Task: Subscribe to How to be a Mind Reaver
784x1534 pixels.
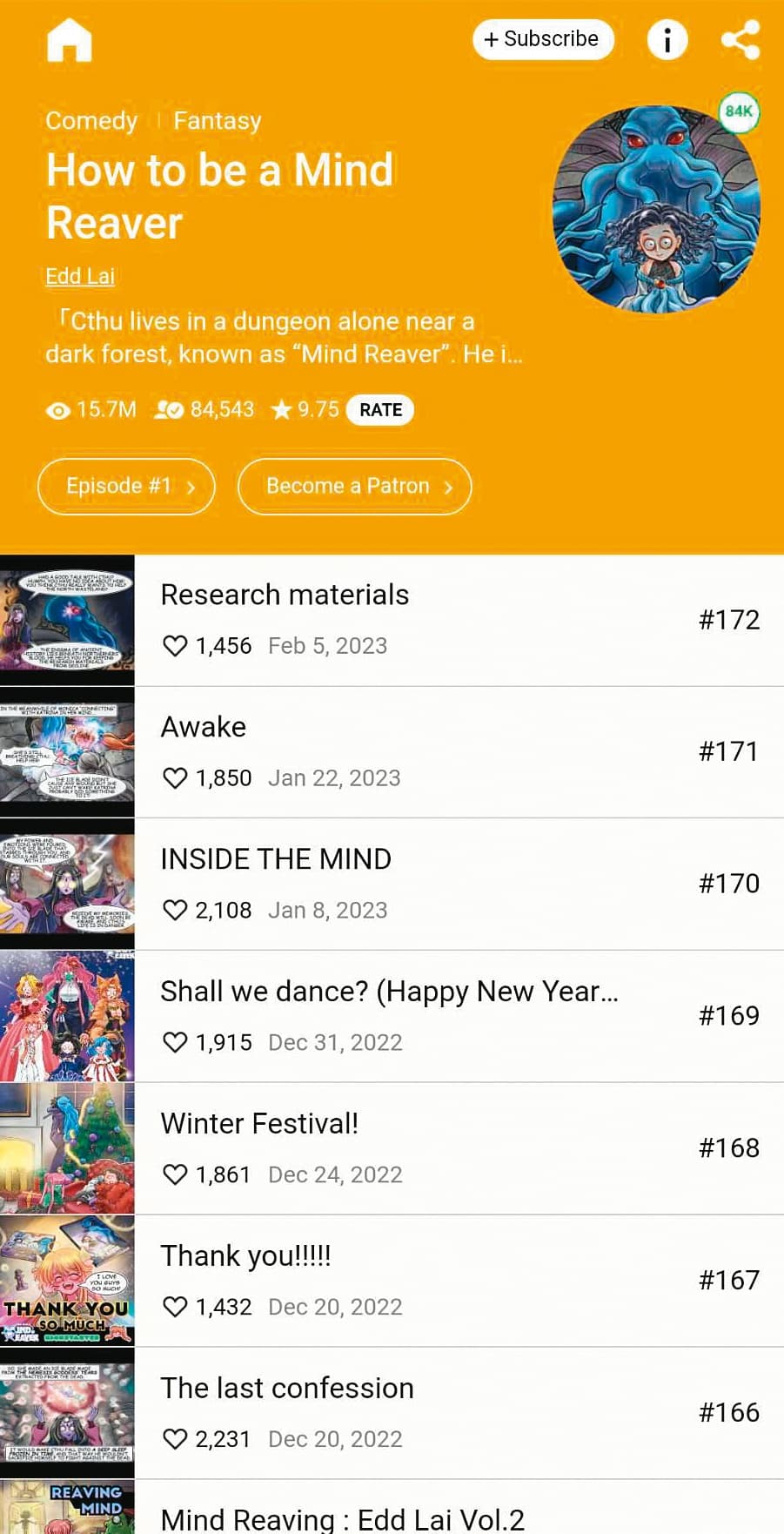Action: [x=543, y=39]
